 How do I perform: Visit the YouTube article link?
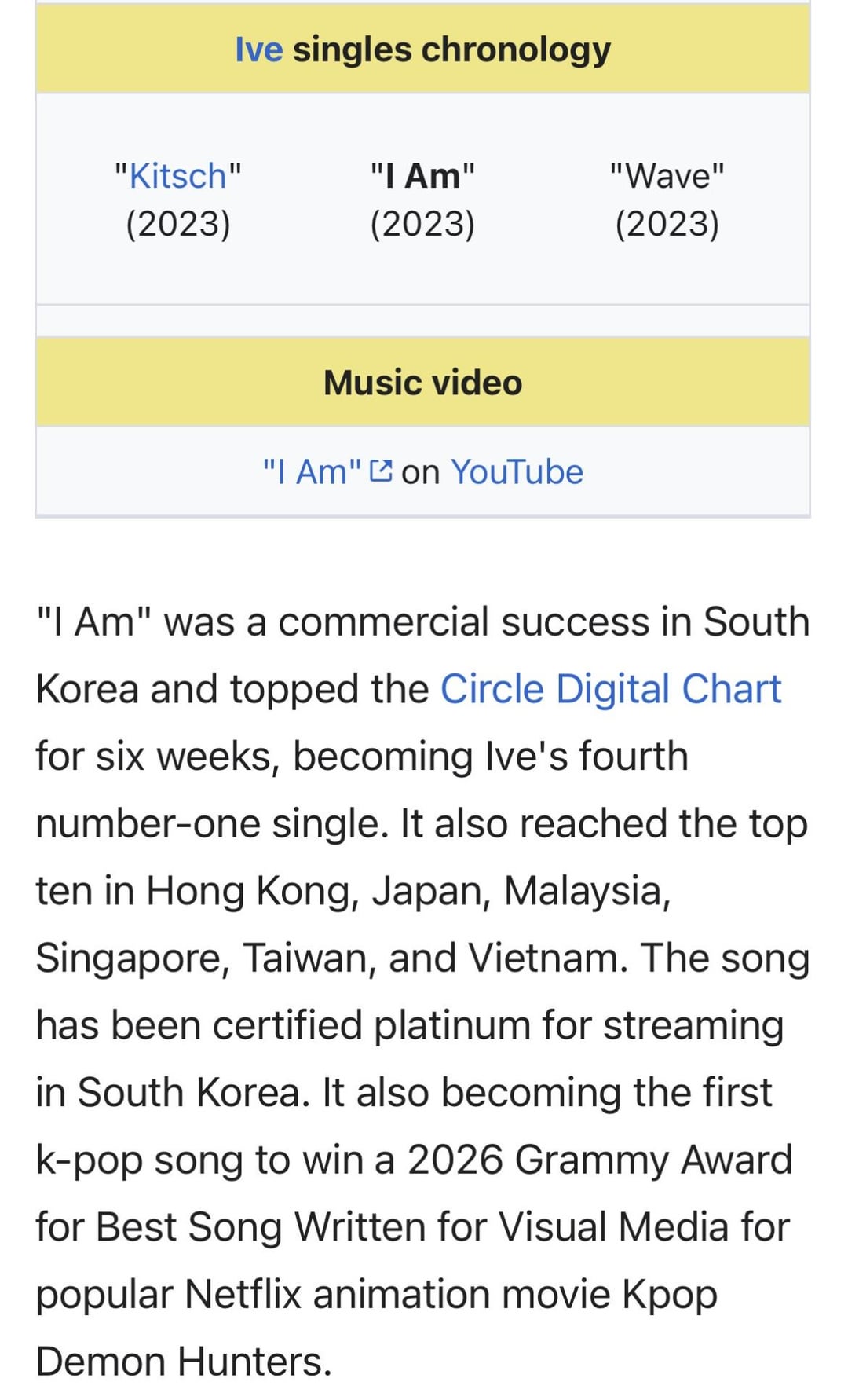tap(517, 472)
